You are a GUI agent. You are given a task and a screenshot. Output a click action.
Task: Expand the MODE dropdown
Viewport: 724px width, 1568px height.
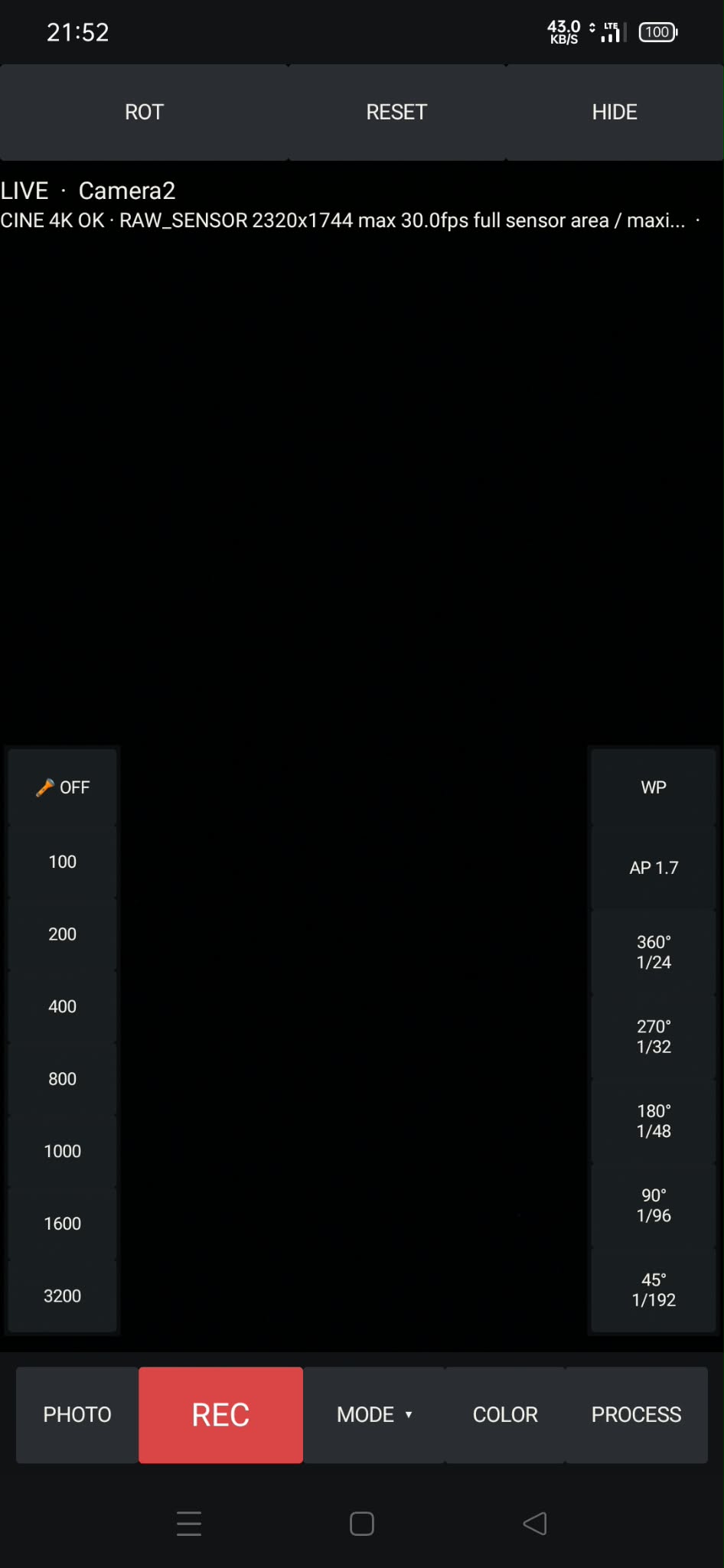pos(374,1415)
